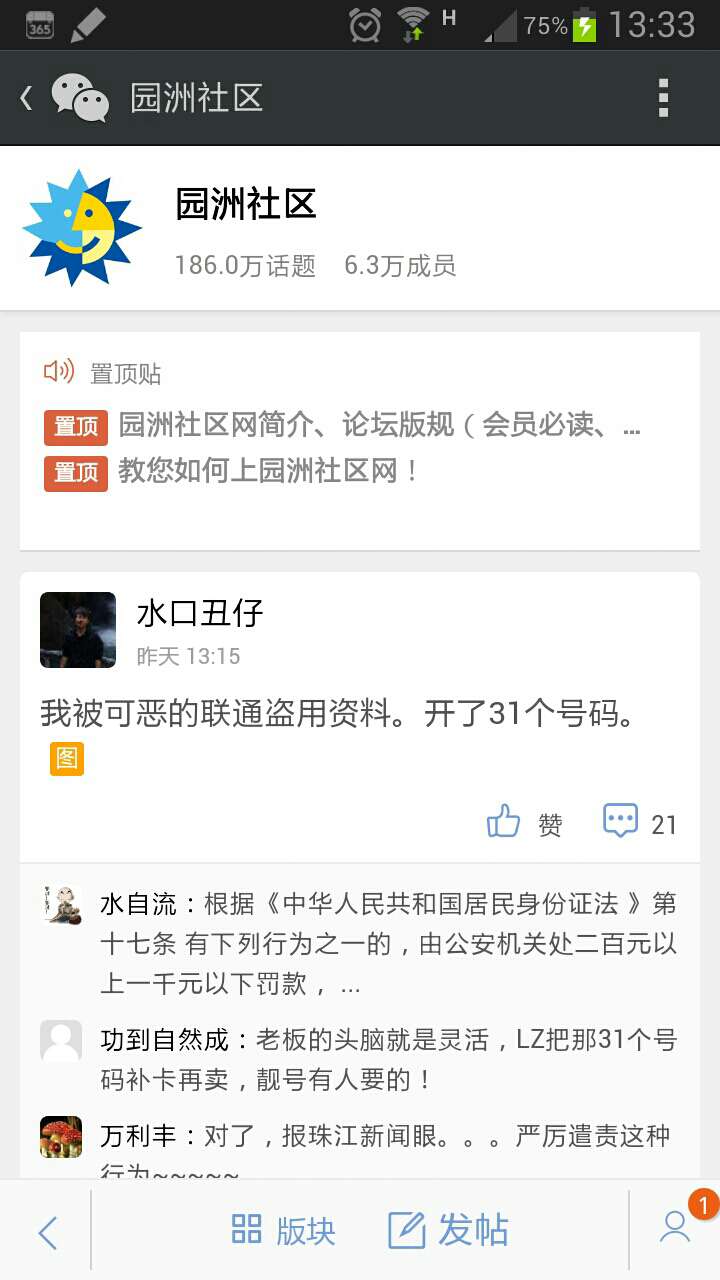This screenshot has width=720, height=1280.
Task: Open the overflow menu in the header
Action: (663, 98)
